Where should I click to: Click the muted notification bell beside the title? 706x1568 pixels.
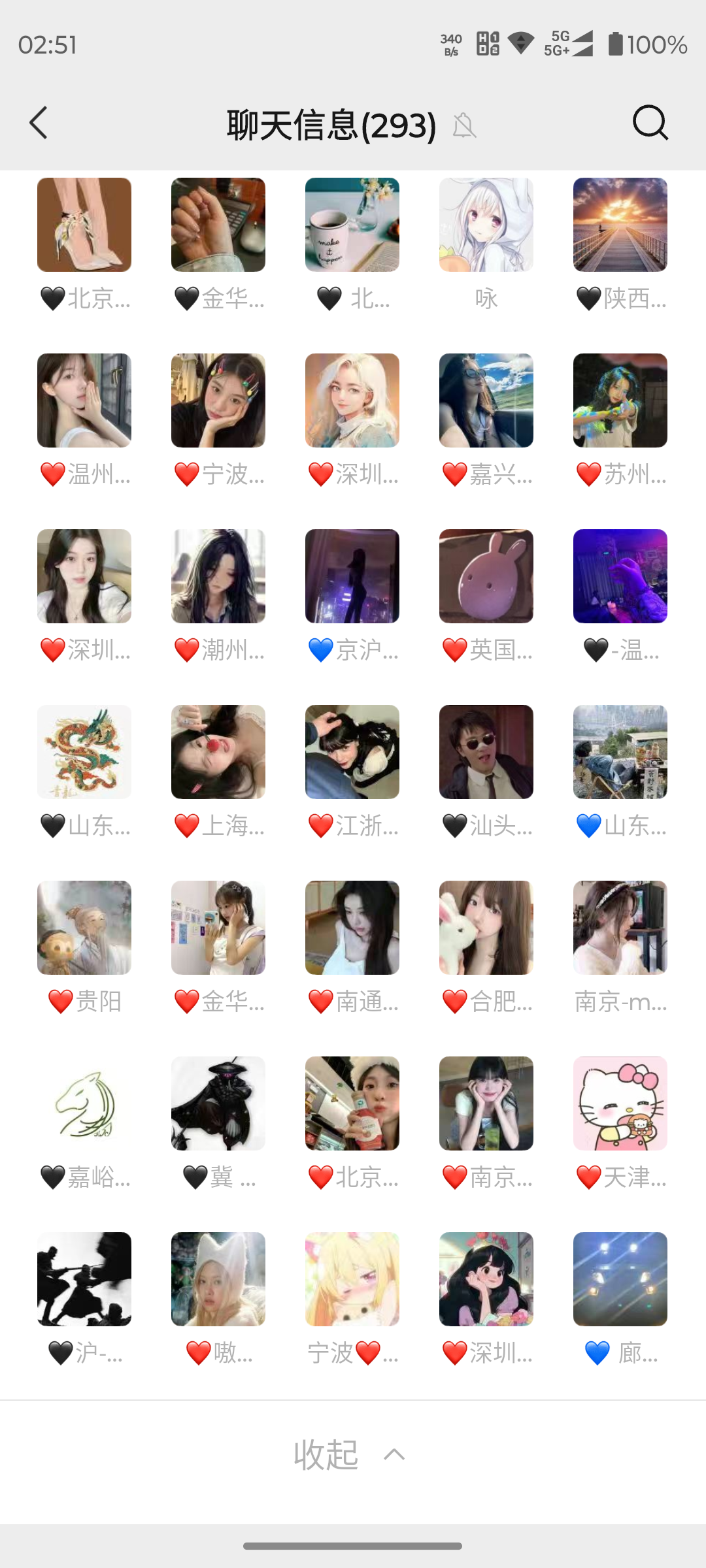tap(464, 126)
